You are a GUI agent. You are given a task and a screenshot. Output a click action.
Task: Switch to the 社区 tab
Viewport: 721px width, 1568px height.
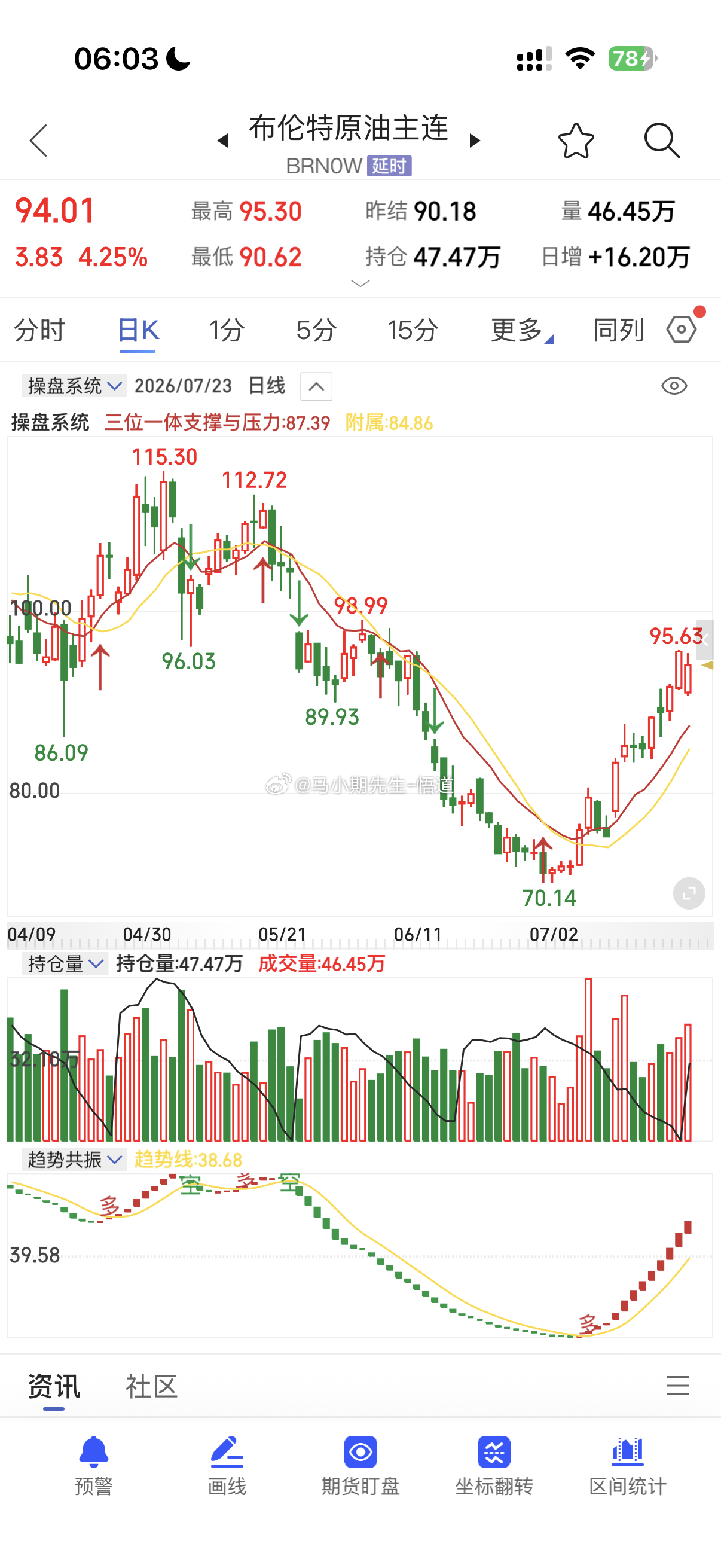pyautogui.click(x=151, y=1386)
